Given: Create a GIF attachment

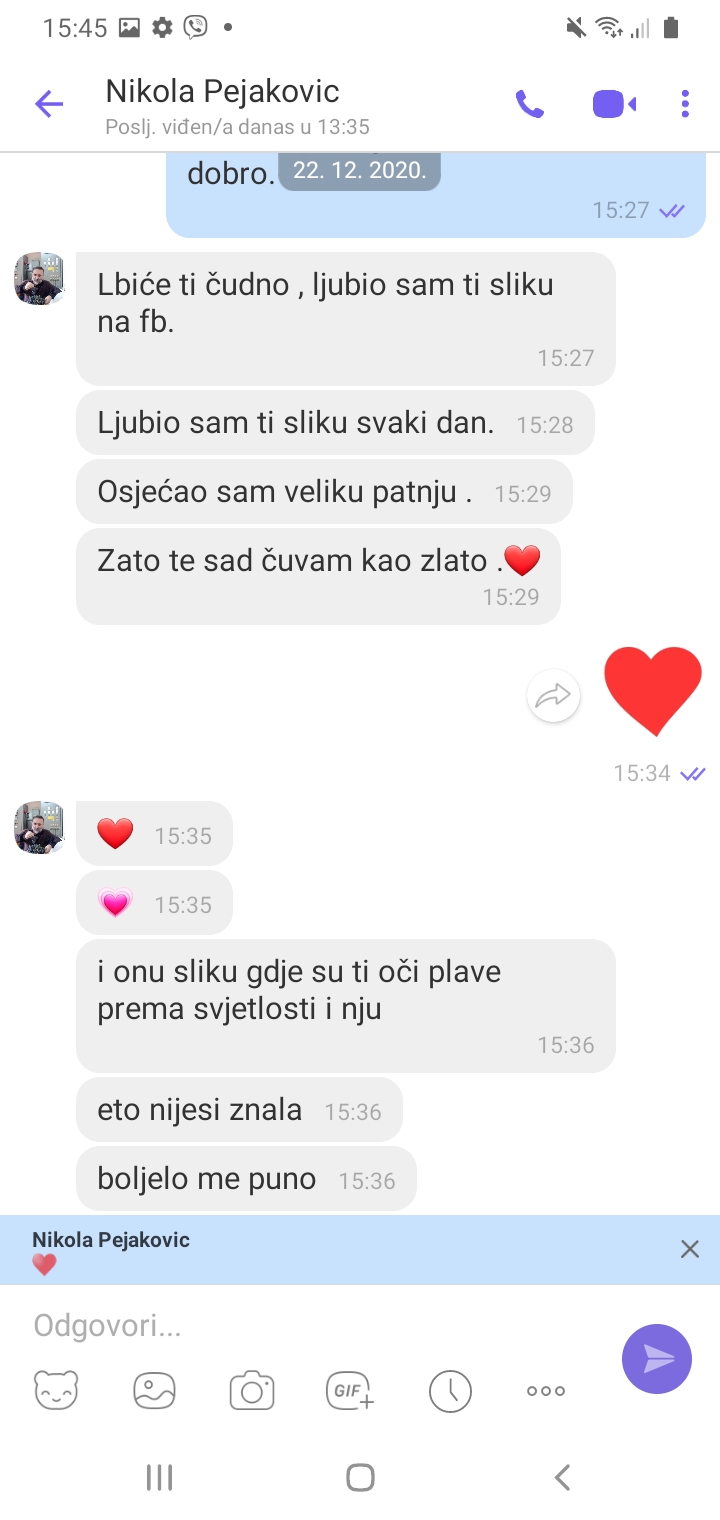Looking at the screenshot, I should pyautogui.click(x=350, y=1390).
